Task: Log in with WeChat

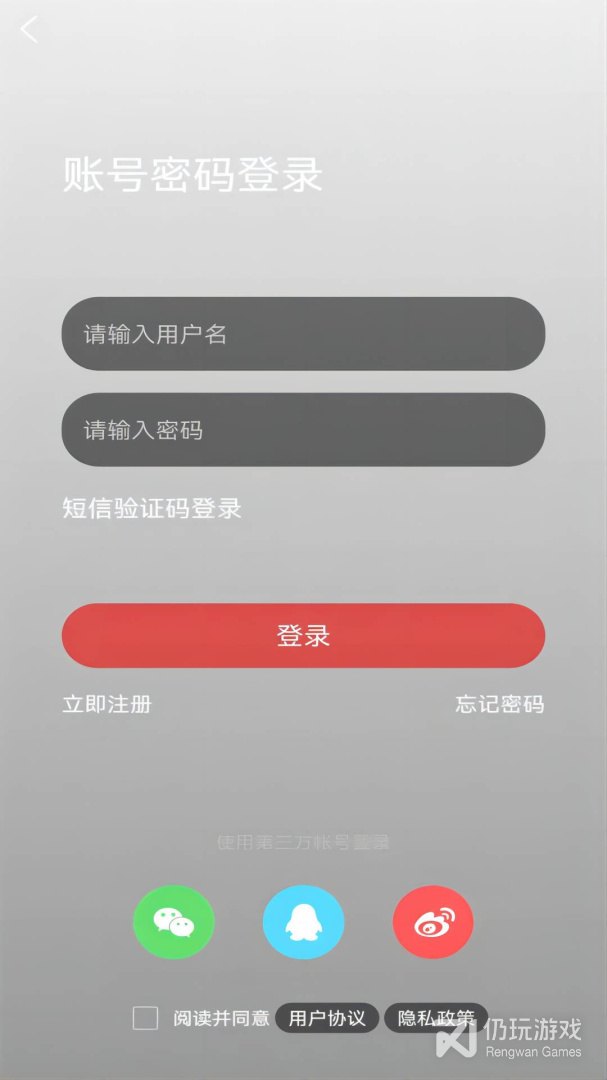Action: click(174, 922)
